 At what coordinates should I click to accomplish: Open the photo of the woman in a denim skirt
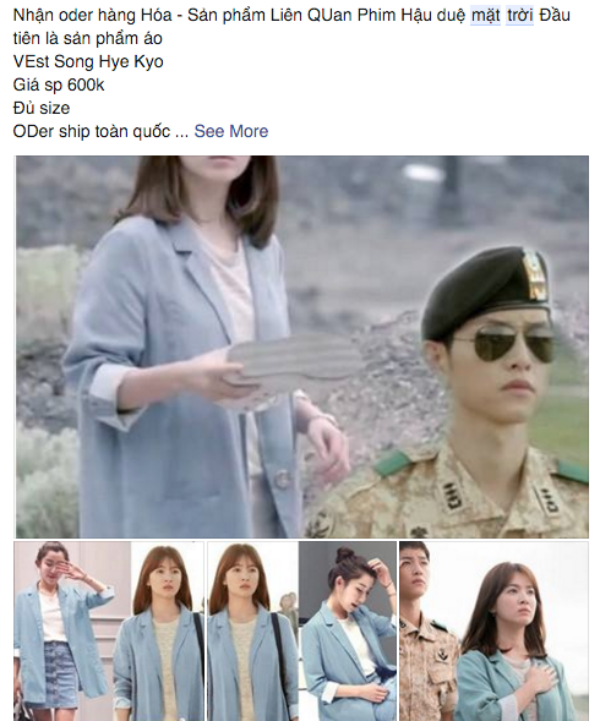(x=59, y=629)
